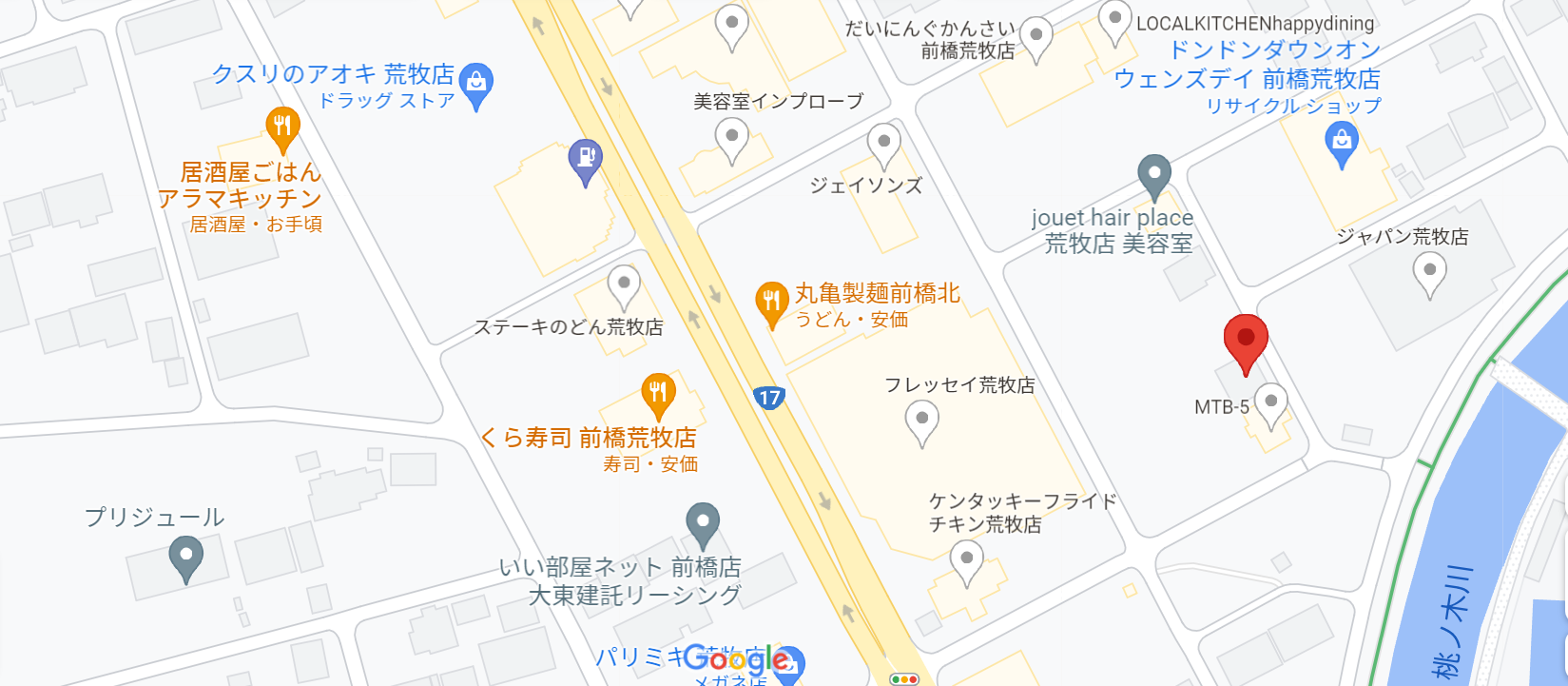Tap the 丸亀製麺前橋北 udon restaurant pin

click(x=771, y=303)
